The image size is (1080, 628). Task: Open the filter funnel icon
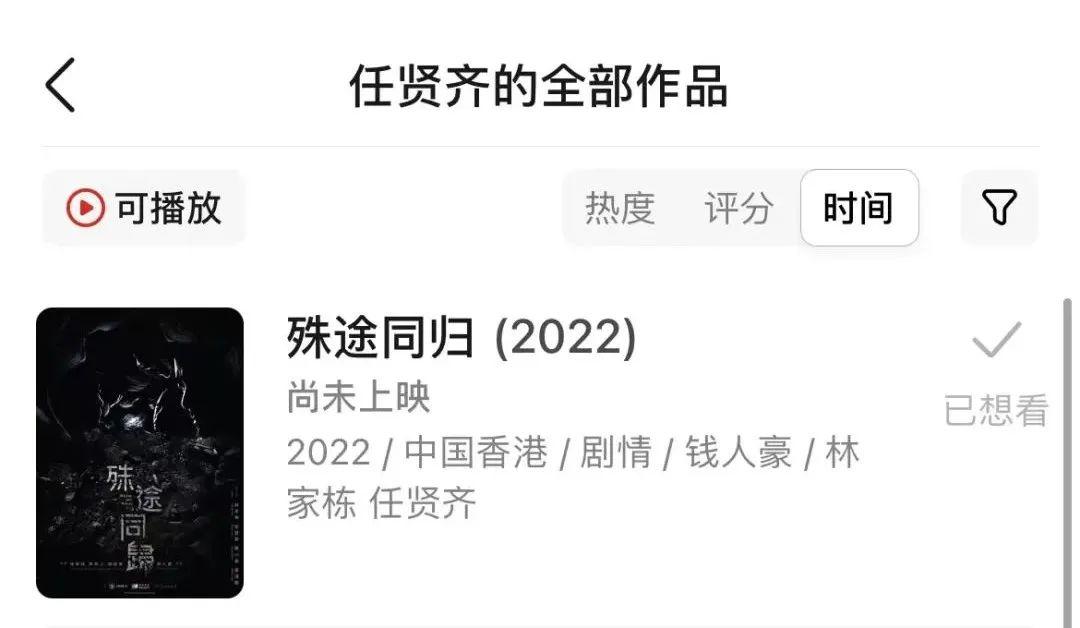tap(998, 208)
